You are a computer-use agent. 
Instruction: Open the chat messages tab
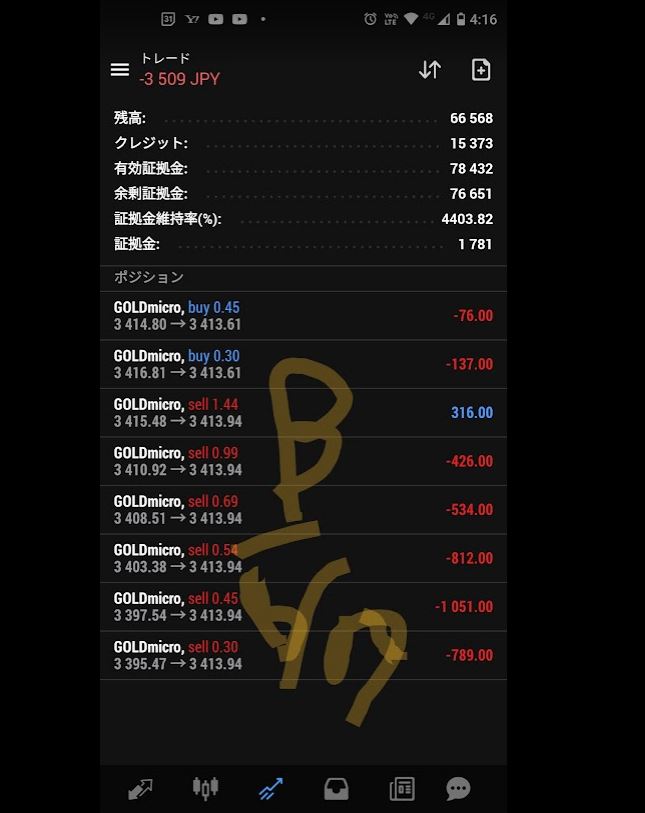(458, 789)
